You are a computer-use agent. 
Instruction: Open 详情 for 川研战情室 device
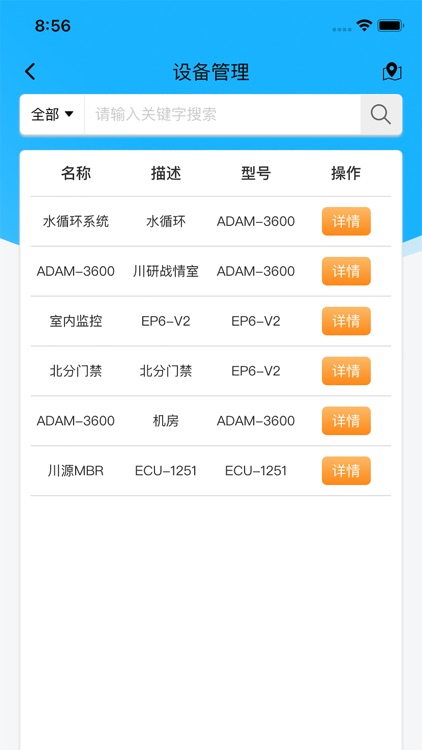point(346,271)
